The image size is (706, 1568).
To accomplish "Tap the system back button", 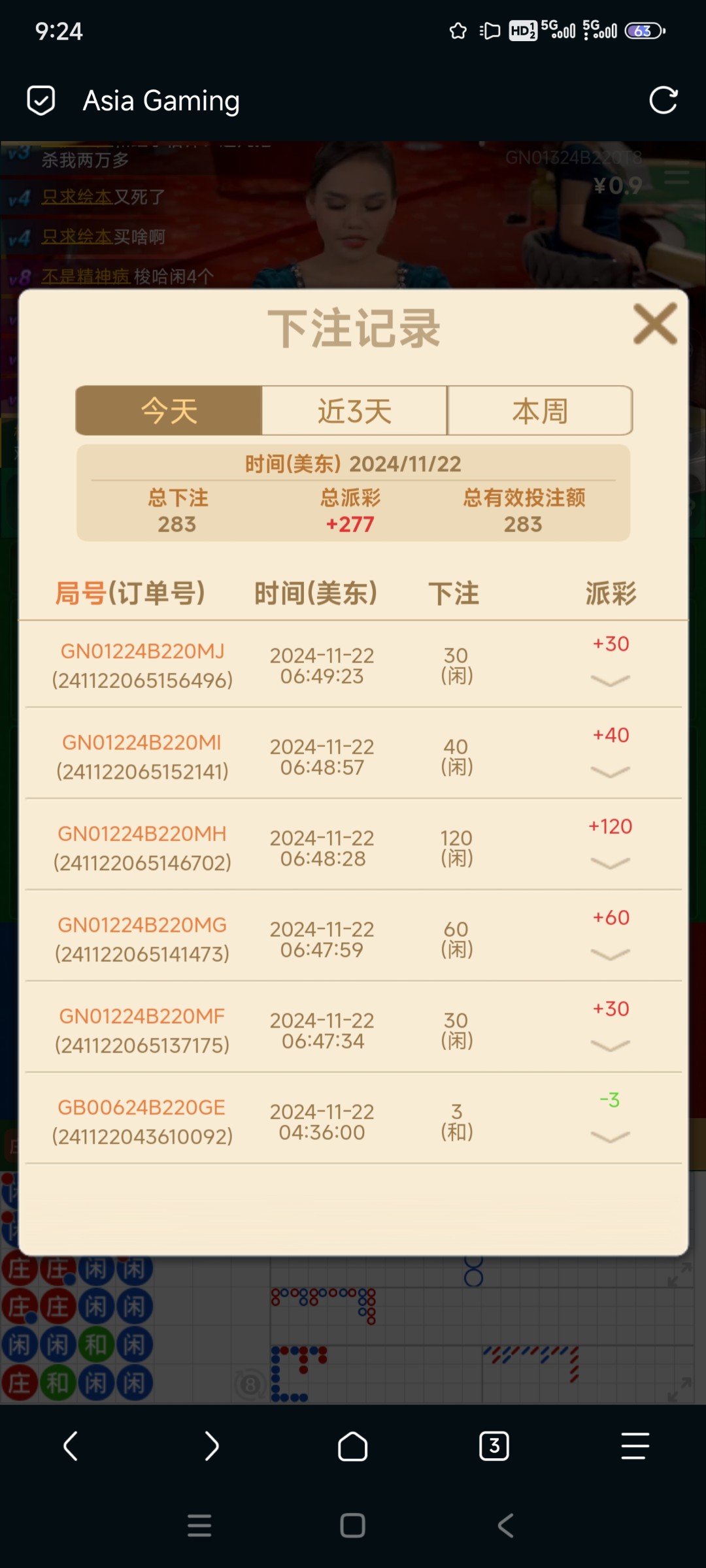I will pos(505,1526).
